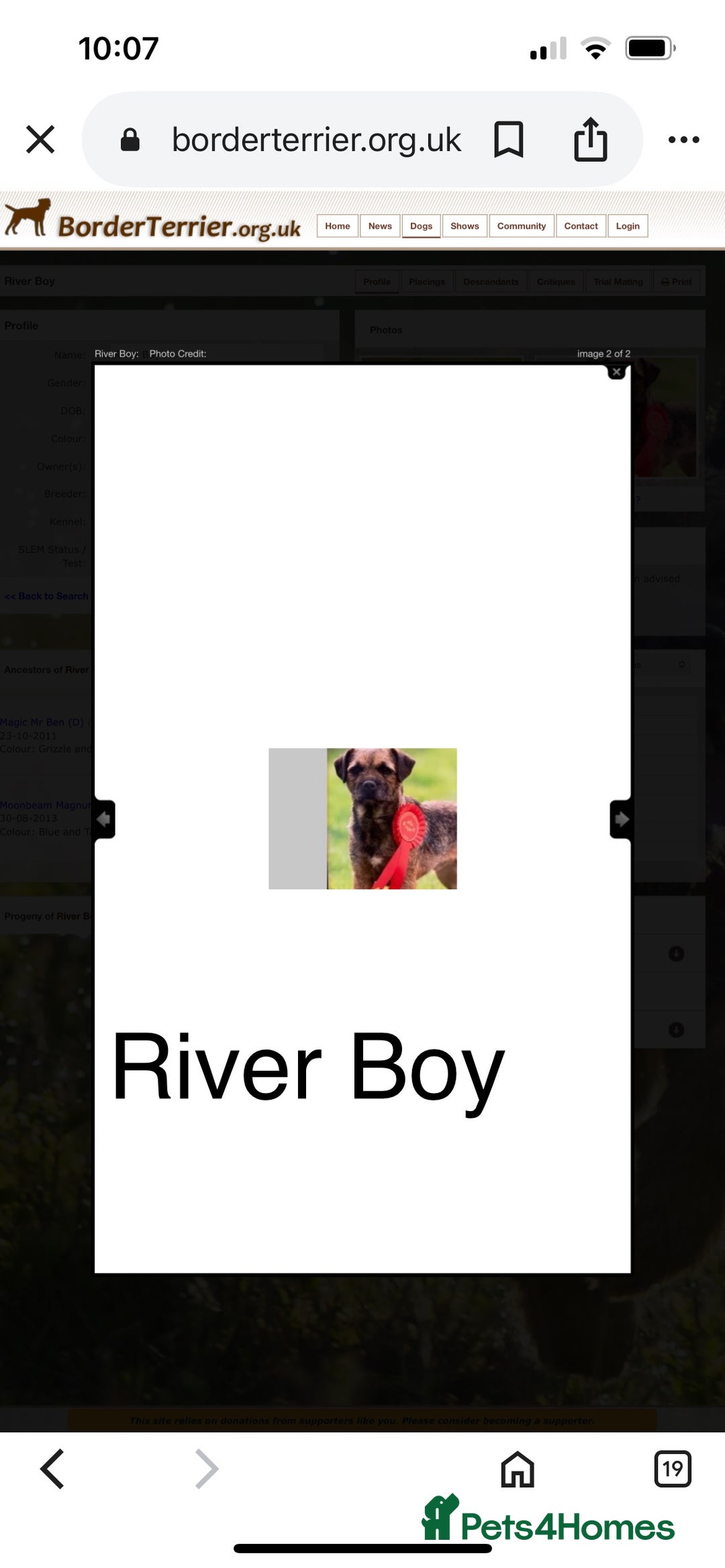This screenshot has width=725, height=1568.
Task: Open the Dogs section
Action: coord(421,226)
